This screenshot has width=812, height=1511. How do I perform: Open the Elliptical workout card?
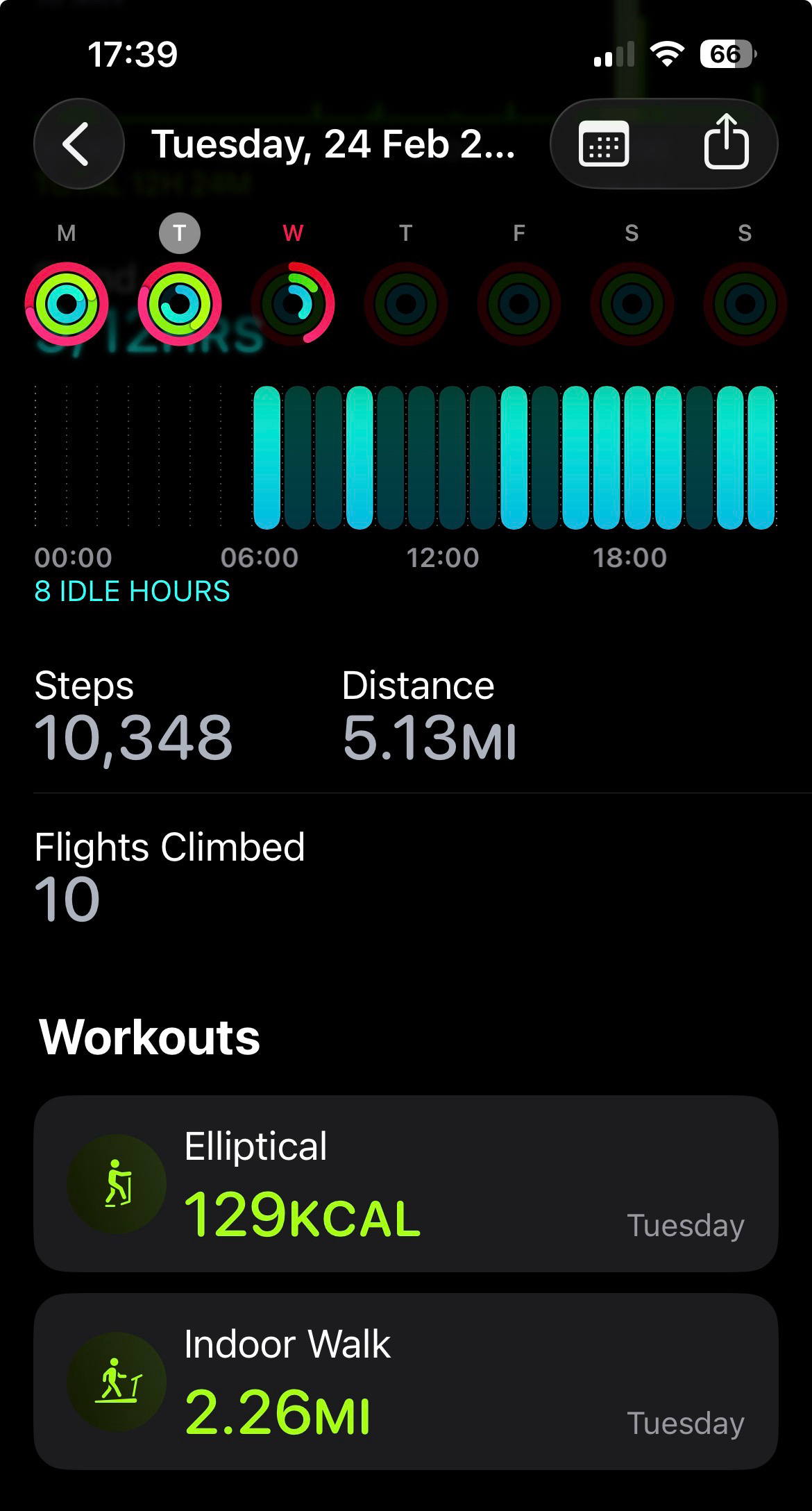click(x=405, y=1183)
